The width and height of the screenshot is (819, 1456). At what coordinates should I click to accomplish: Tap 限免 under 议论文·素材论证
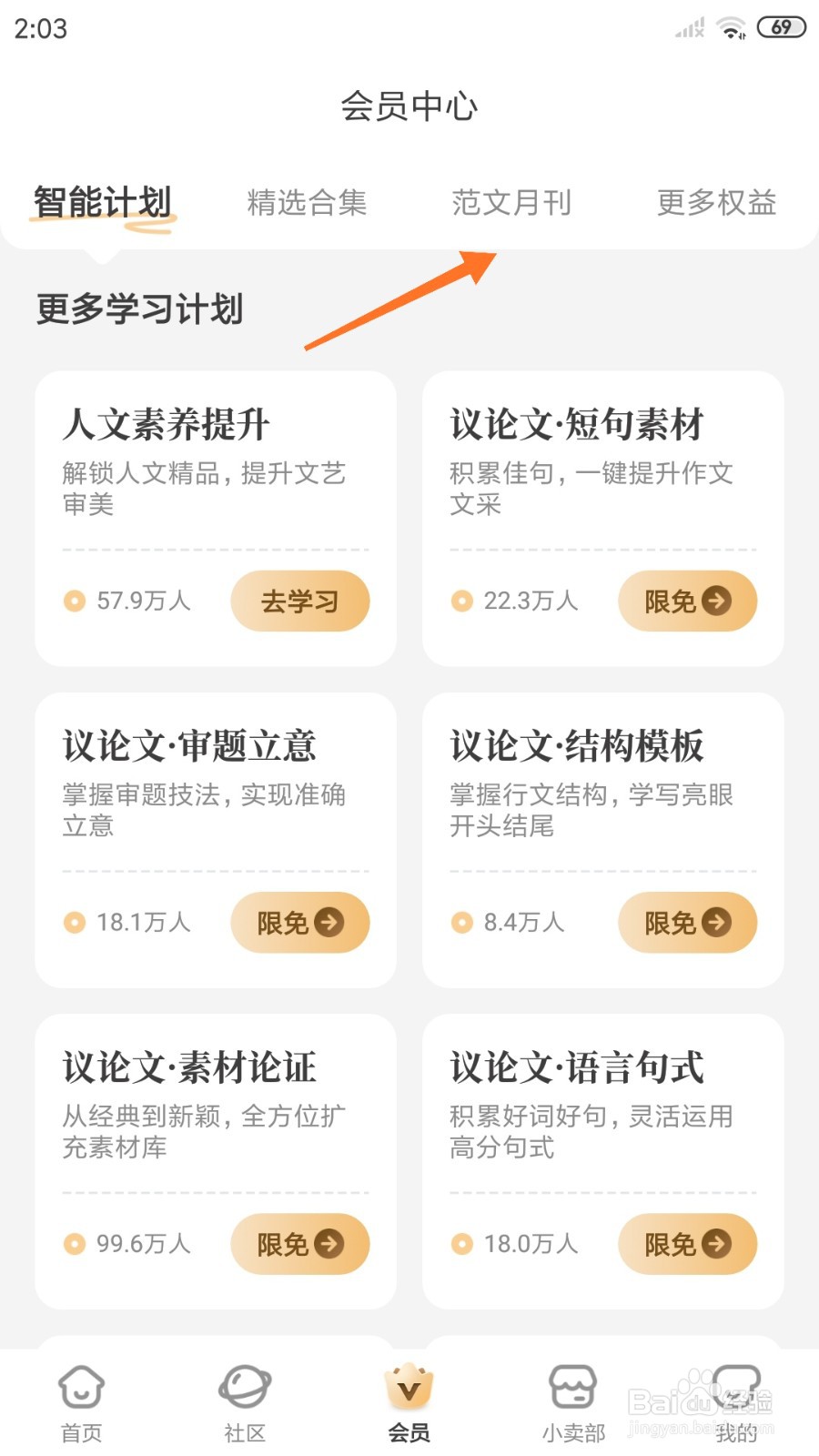(x=299, y=1244)
